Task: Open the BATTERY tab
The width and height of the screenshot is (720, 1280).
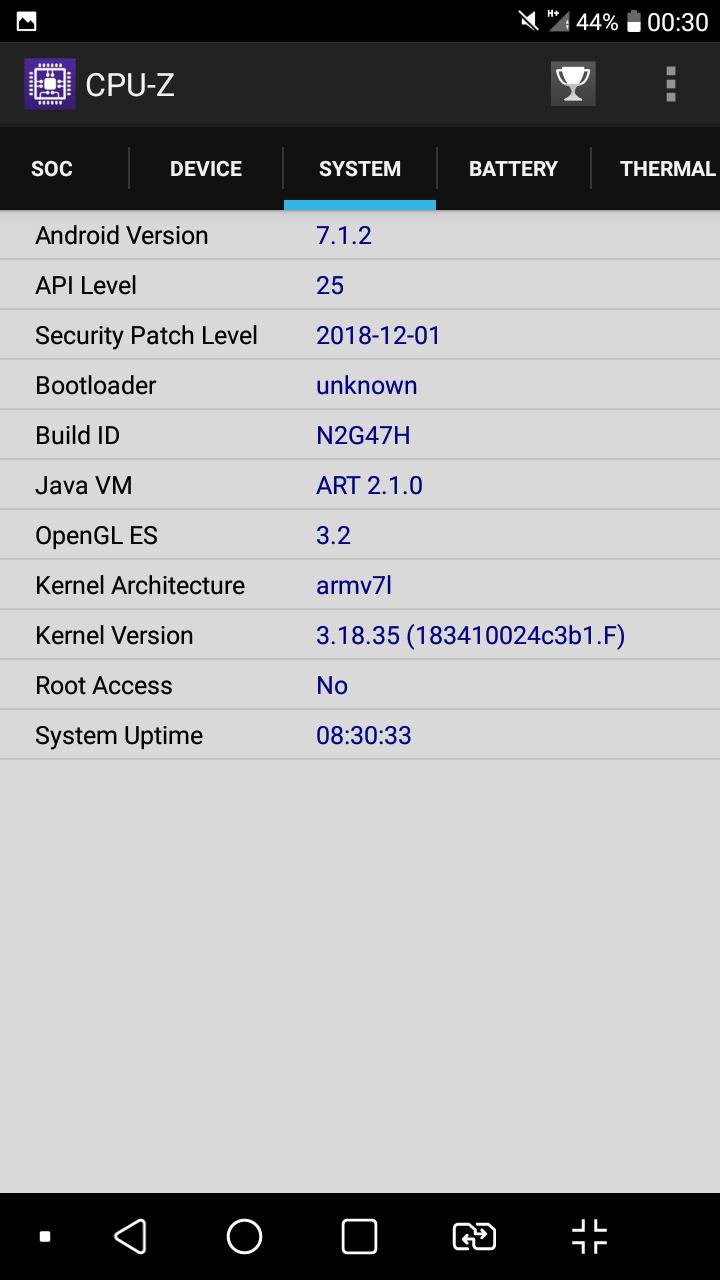Action: pyautogui.click(x=513, y=169)
